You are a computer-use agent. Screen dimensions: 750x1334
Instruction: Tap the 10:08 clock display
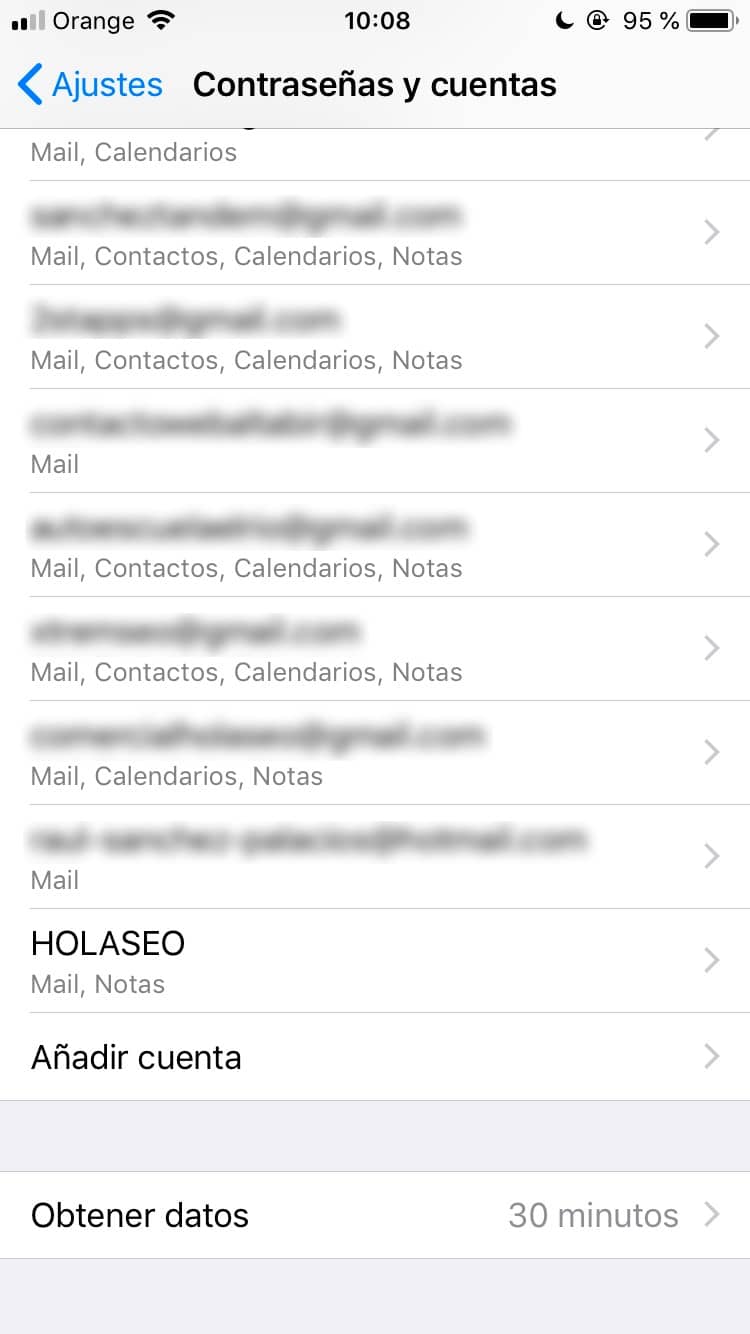[375, 20]
